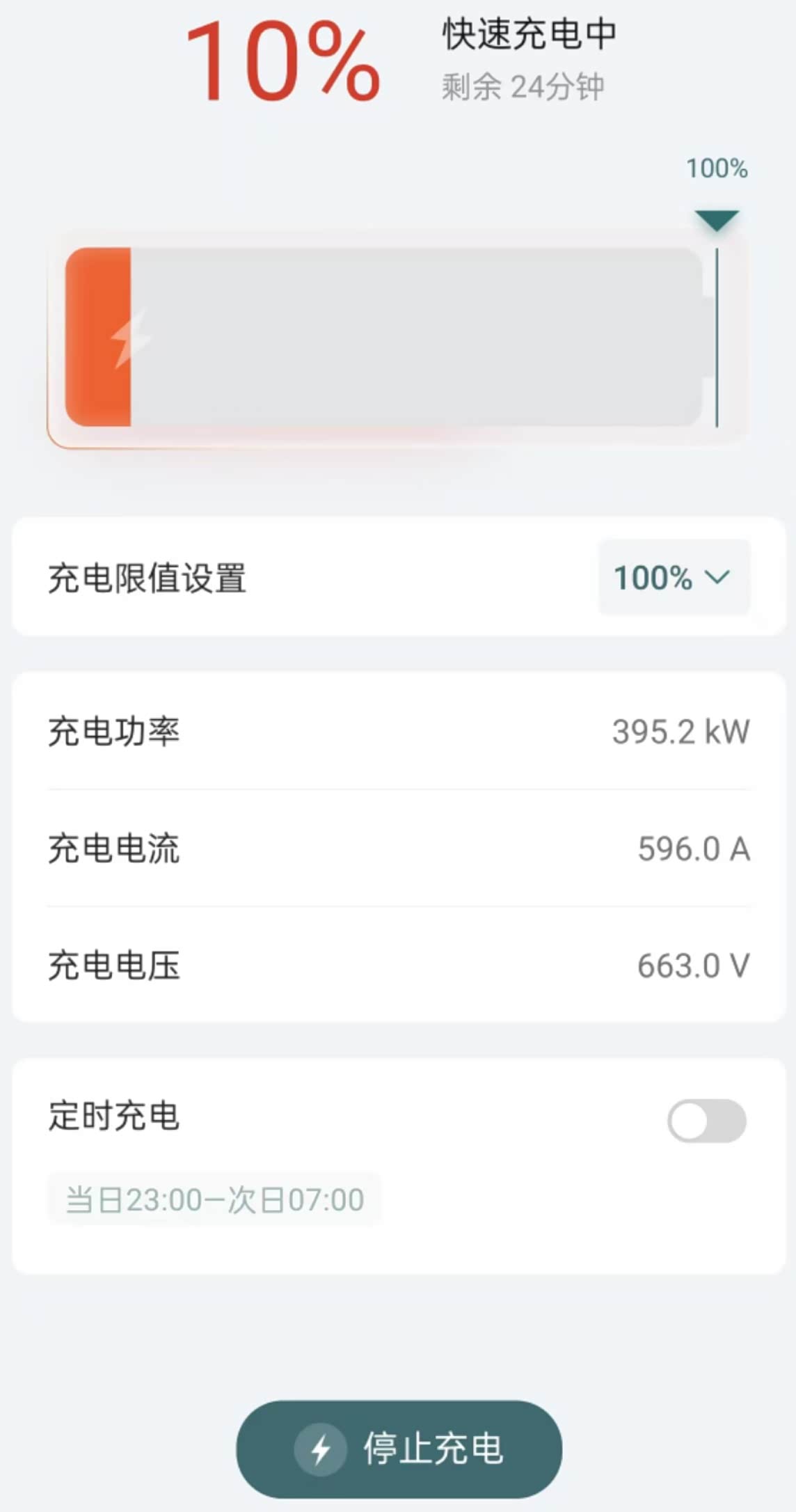Enable the 定时充电 switch

coord(706,1121)
